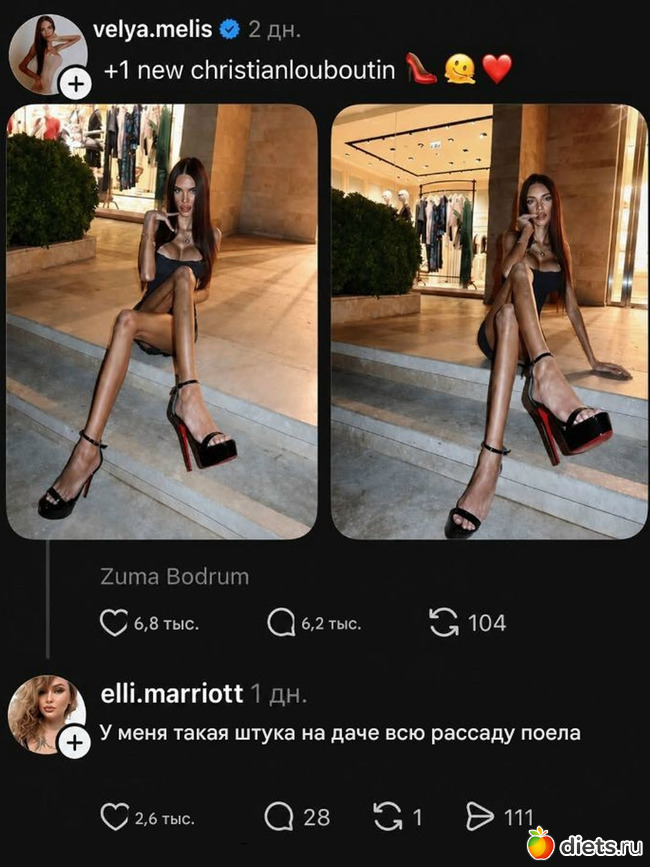Open comments on the velya.melis post
The image size is (650, 867).
(x=281, y=623)
